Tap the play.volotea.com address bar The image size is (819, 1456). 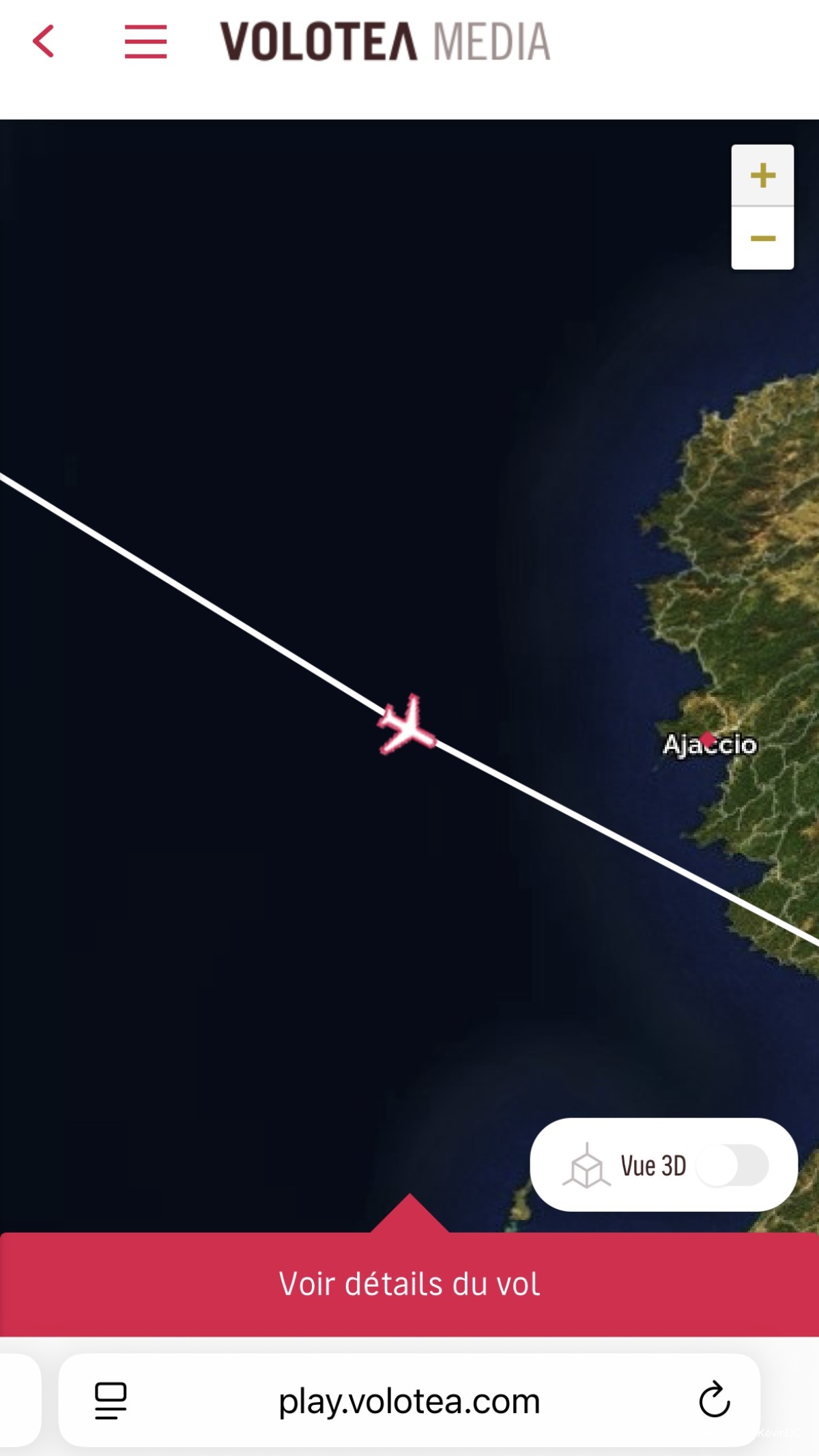[409, 1401]
